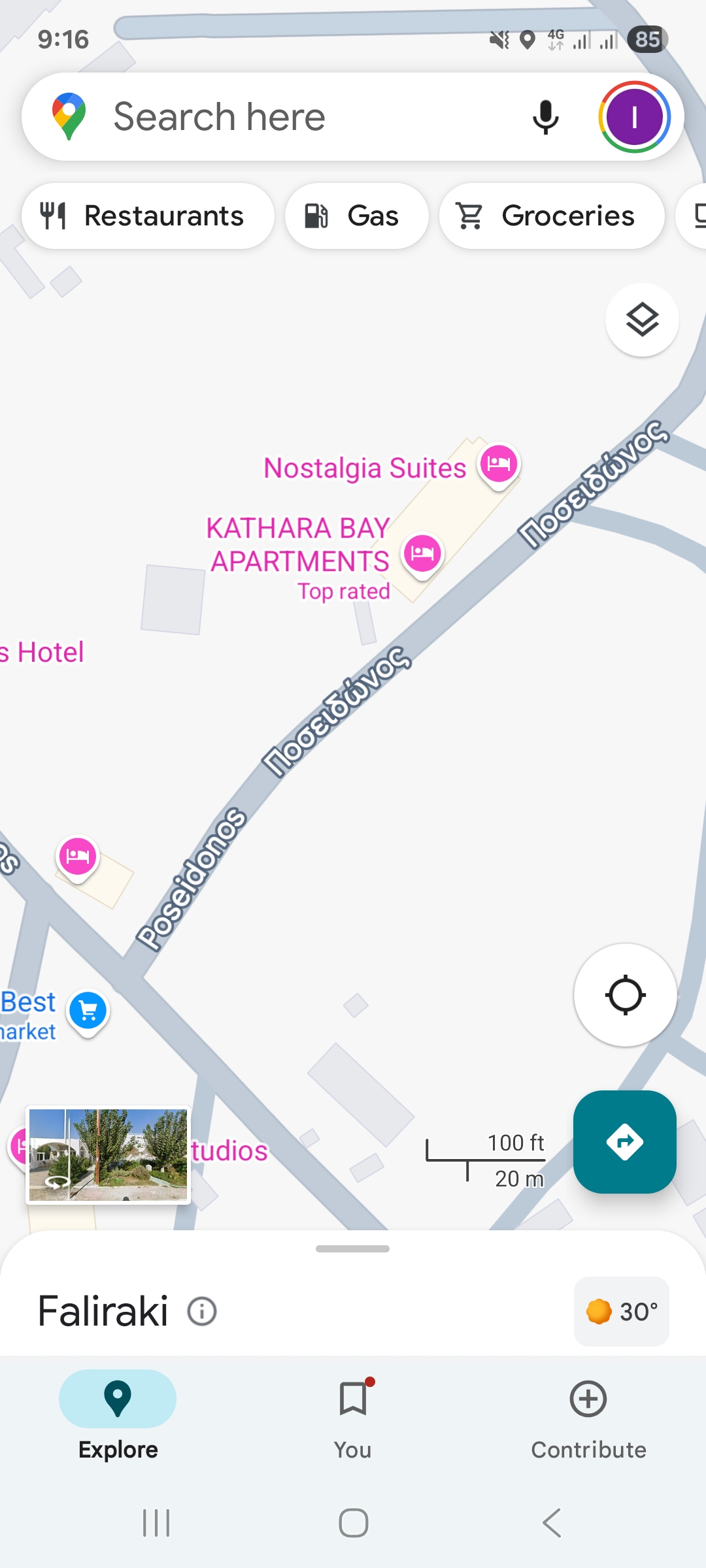Select the Gas chip
The width and height of the screenshot is (706, 1568).
pos(357,216)
